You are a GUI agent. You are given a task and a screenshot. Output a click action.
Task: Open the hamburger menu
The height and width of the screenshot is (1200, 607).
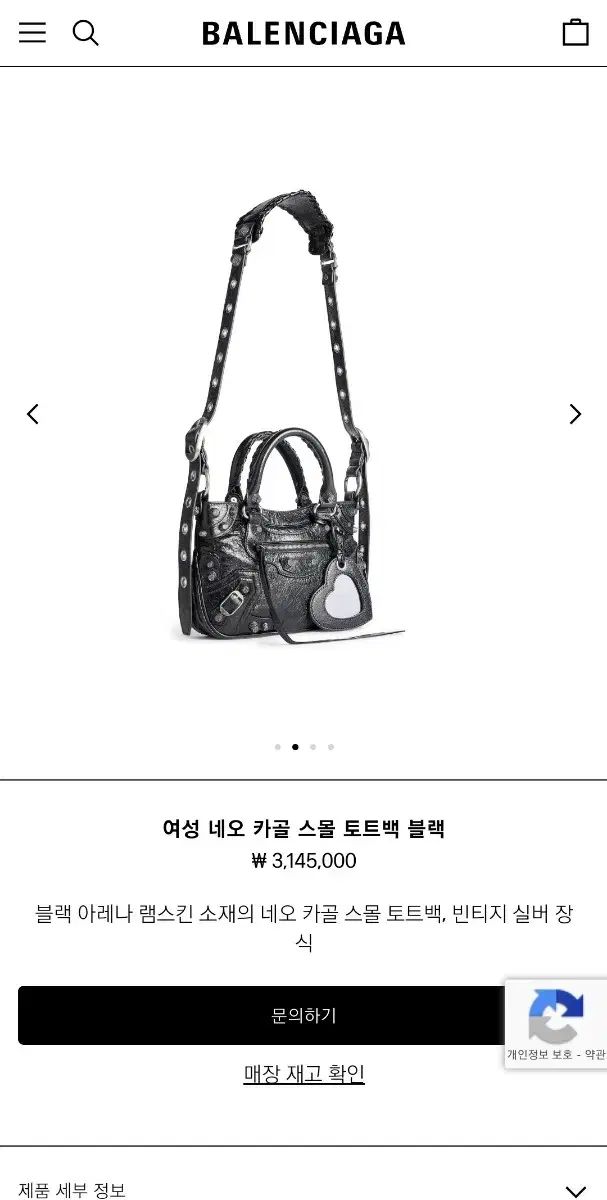click(32, 33)
